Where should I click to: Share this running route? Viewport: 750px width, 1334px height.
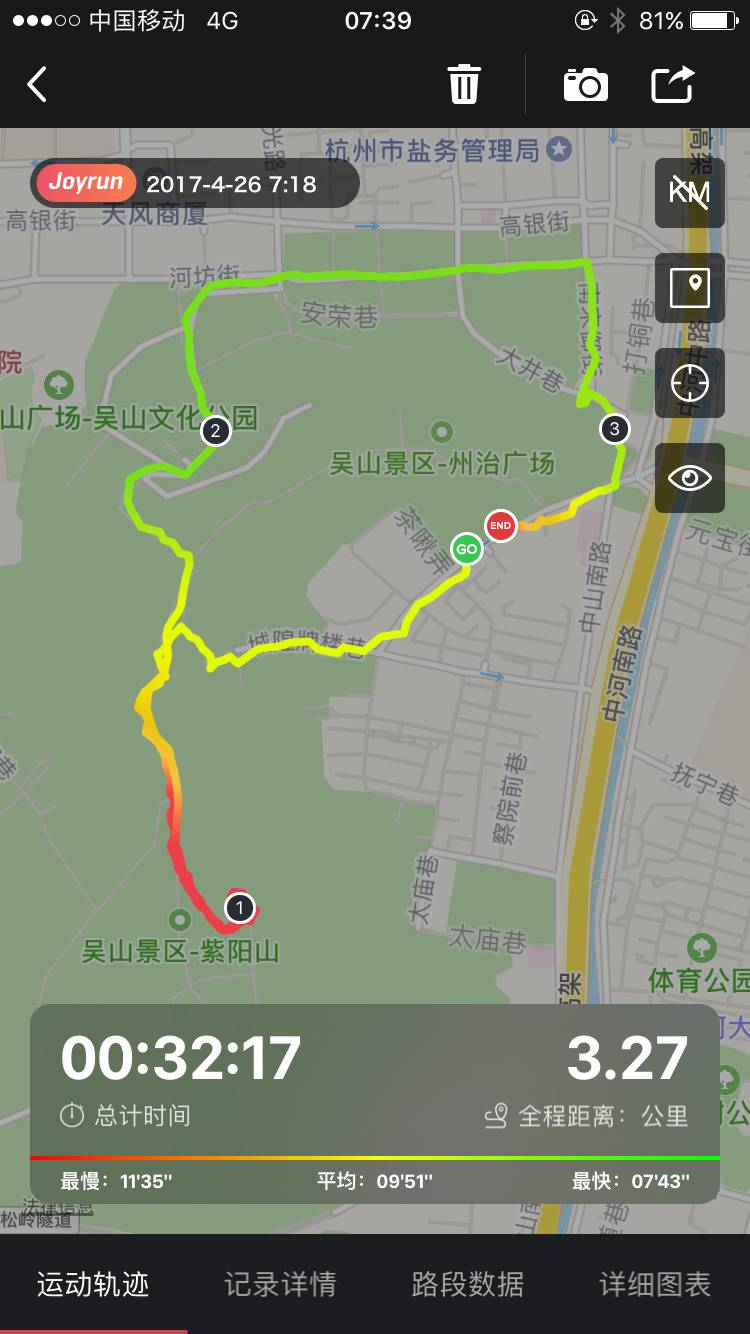(673, 85)
